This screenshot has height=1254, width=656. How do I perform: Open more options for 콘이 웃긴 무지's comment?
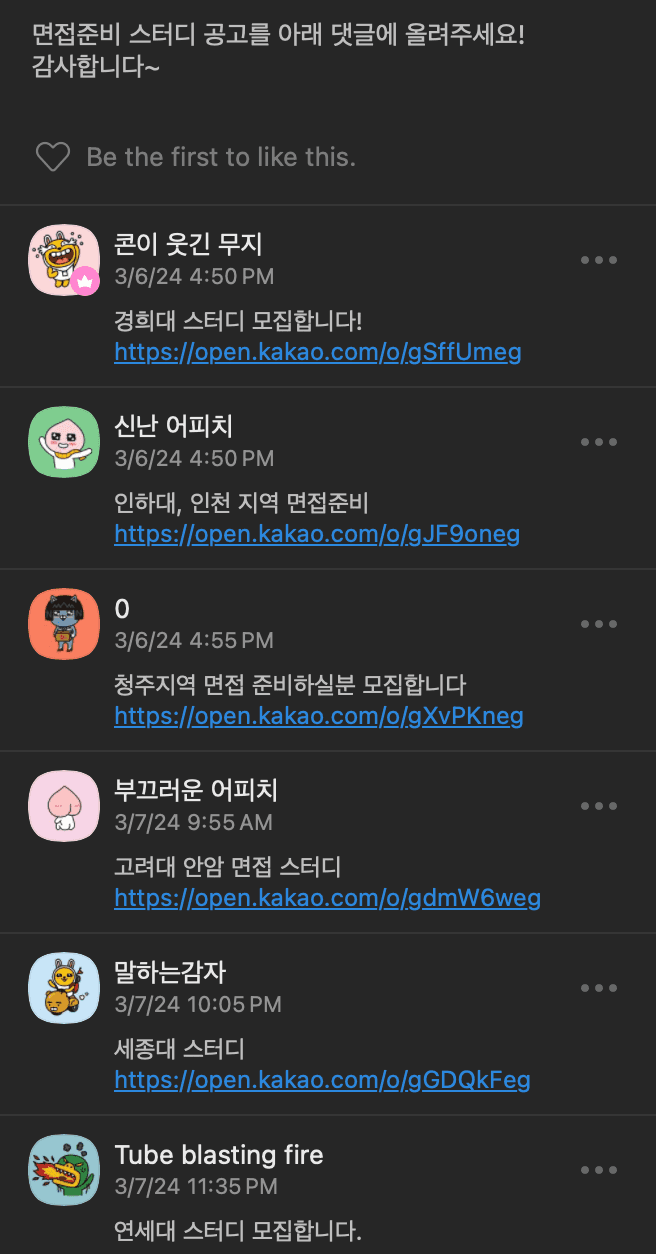click(x=598, y=260)
